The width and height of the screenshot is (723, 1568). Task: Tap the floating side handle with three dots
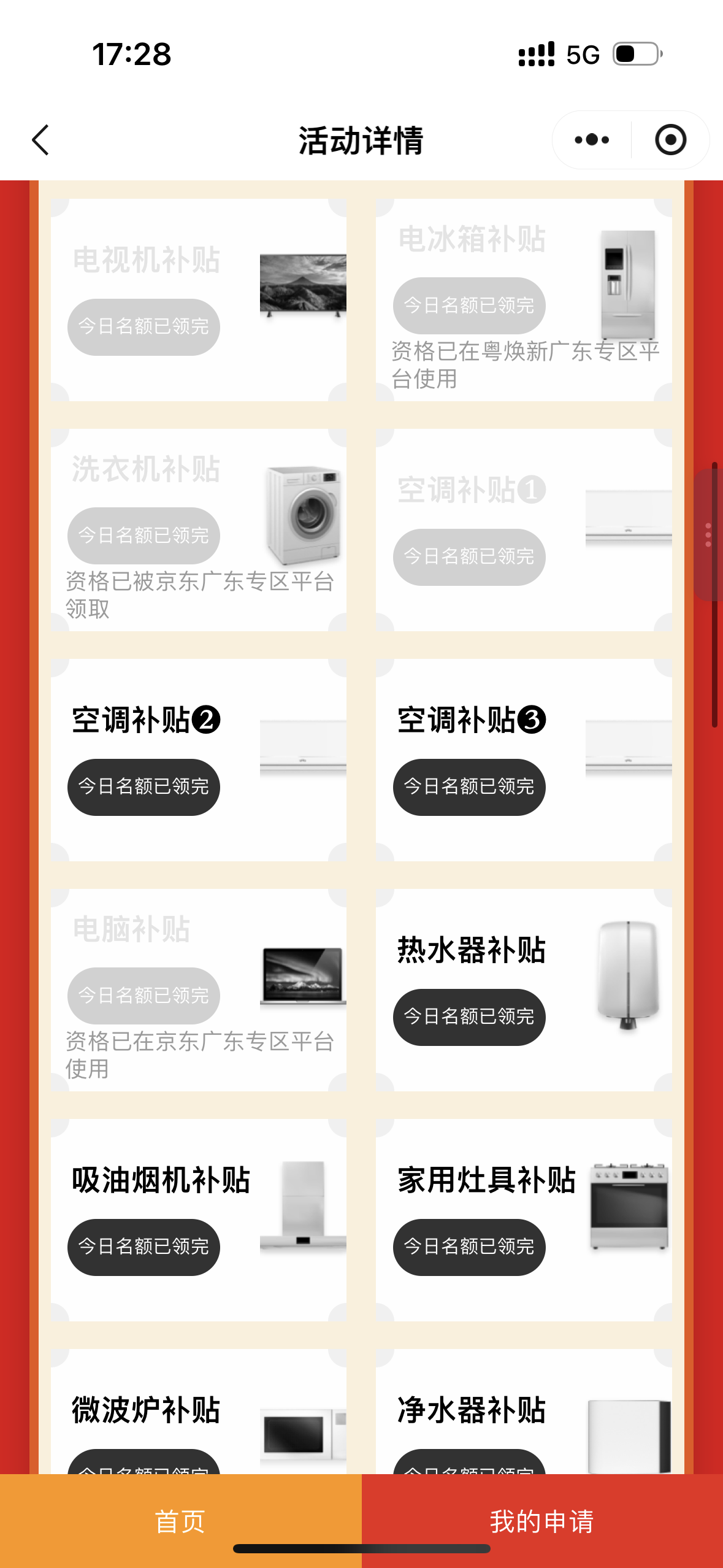[x=708, y=535]
